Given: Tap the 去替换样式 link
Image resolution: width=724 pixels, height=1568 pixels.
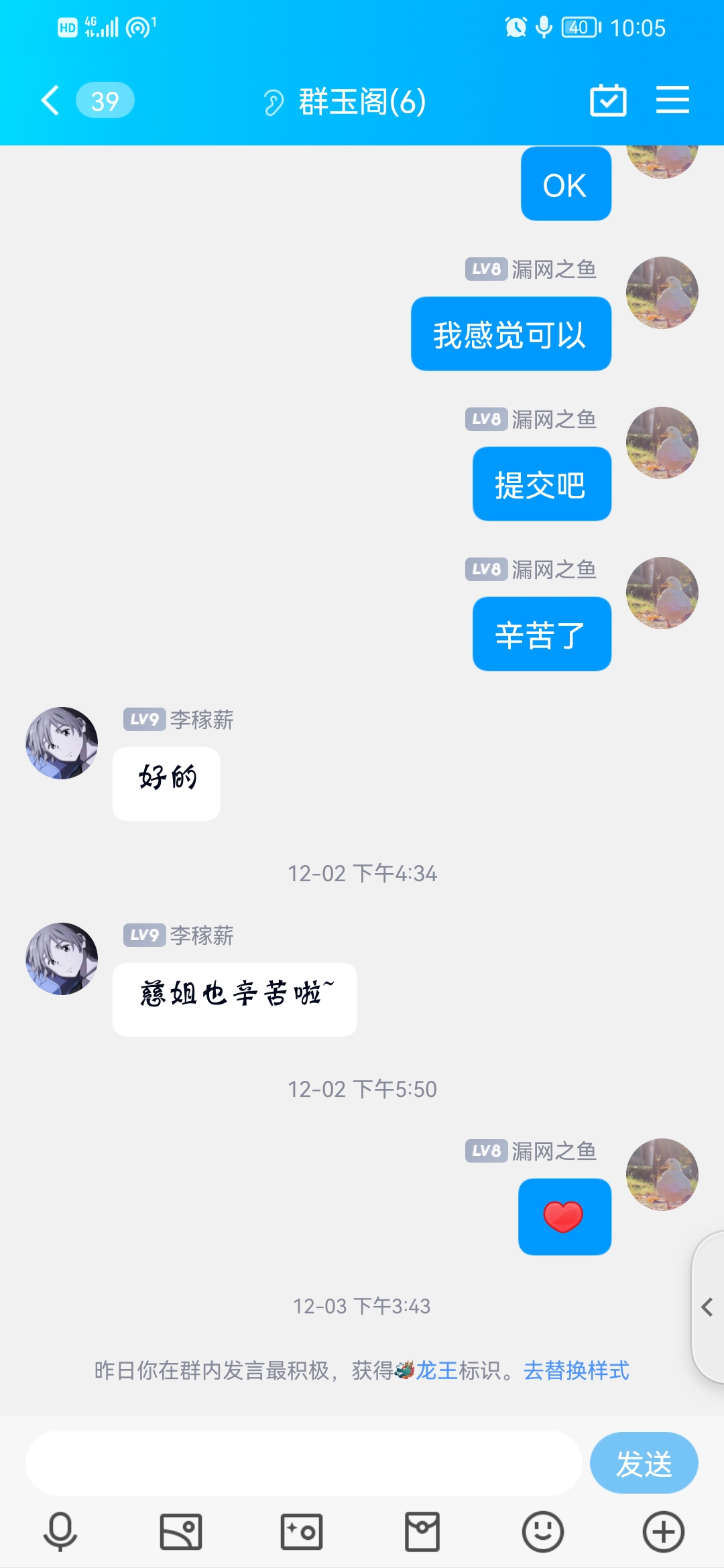Looking at the screenshot, I should (x=576, y=1370).
